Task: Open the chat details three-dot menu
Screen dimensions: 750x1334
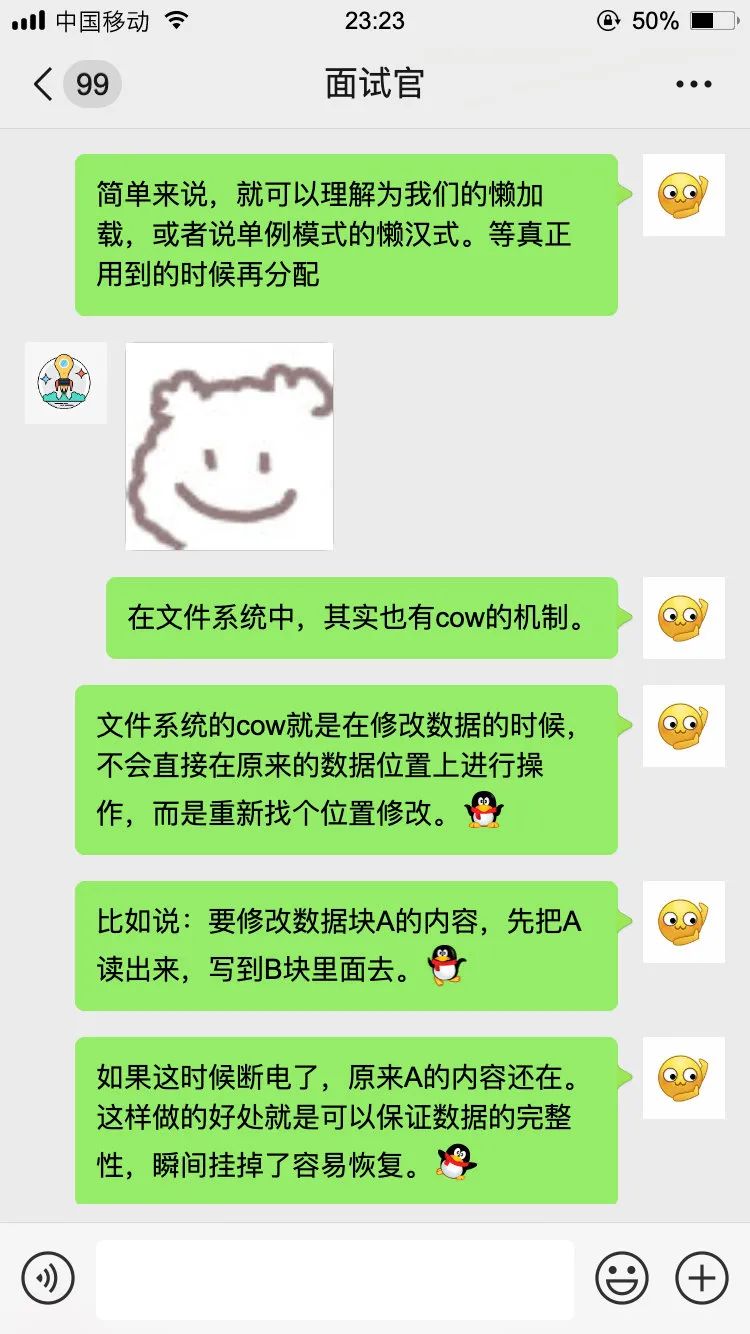Action: pyautogui.click(x=693, y=85)
